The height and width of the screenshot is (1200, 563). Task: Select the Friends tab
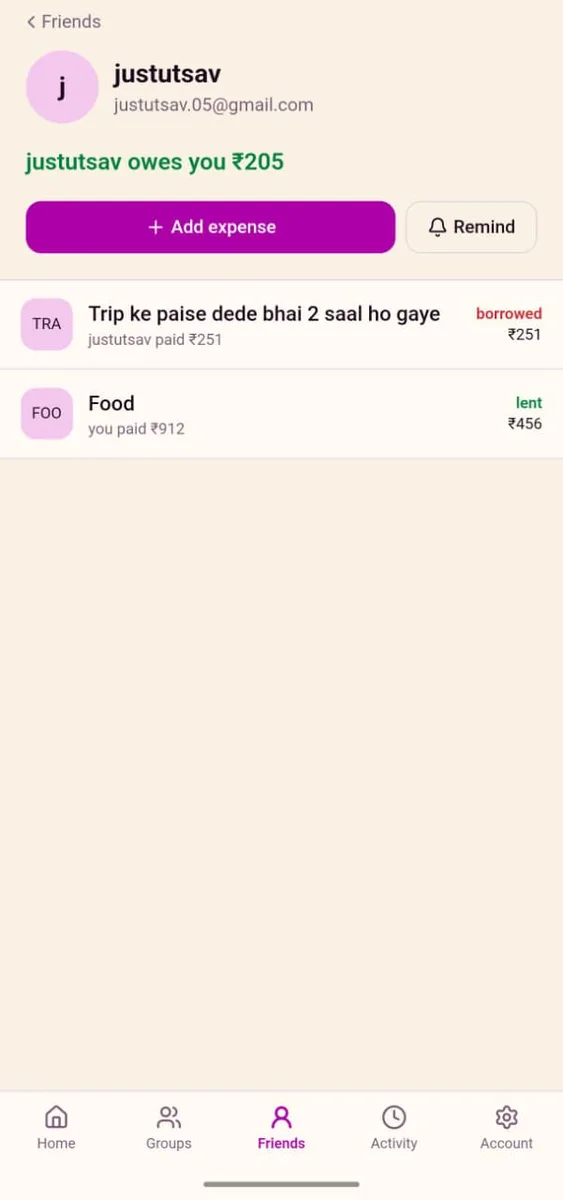281,1128
